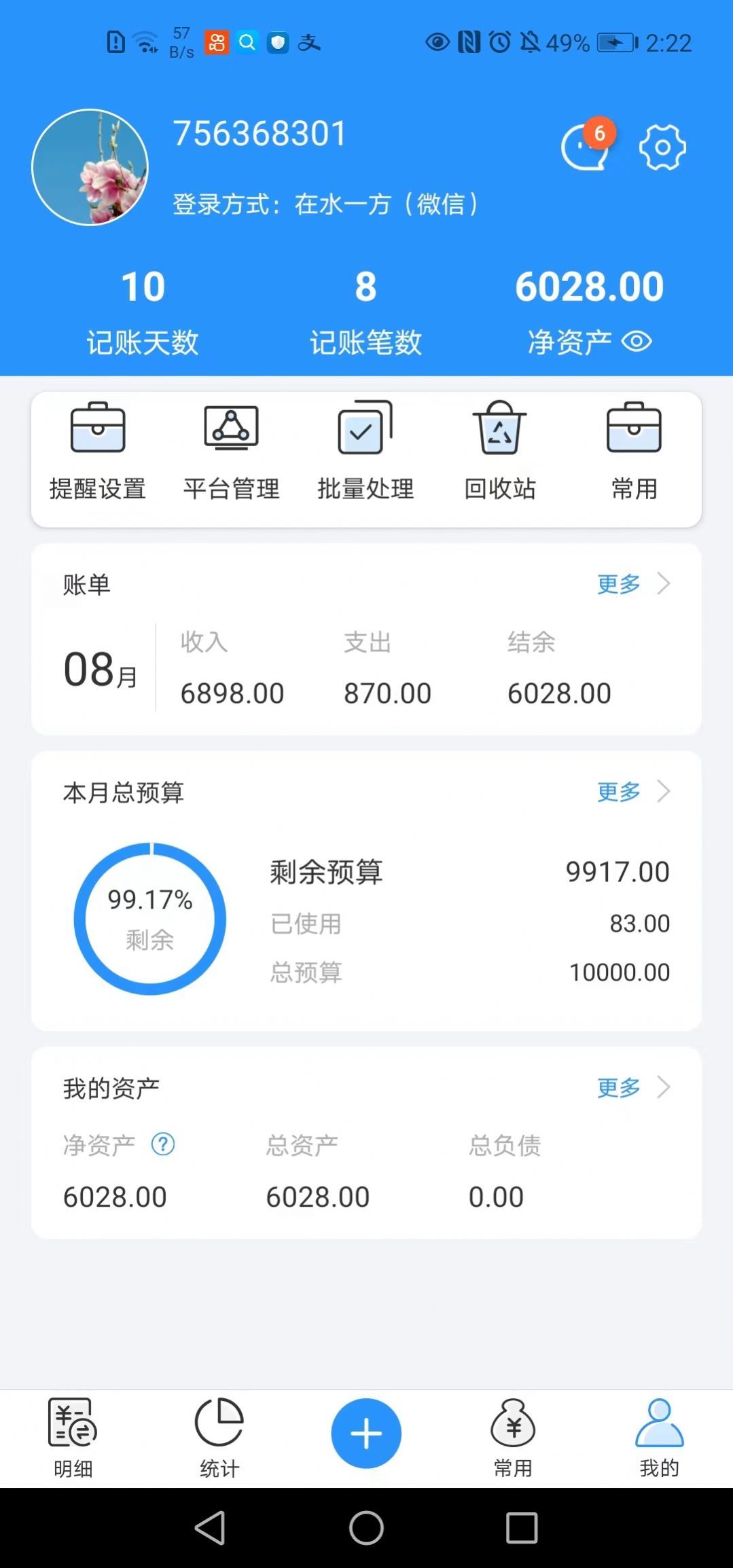Tap the username 756368301

(x=260, y=133)
